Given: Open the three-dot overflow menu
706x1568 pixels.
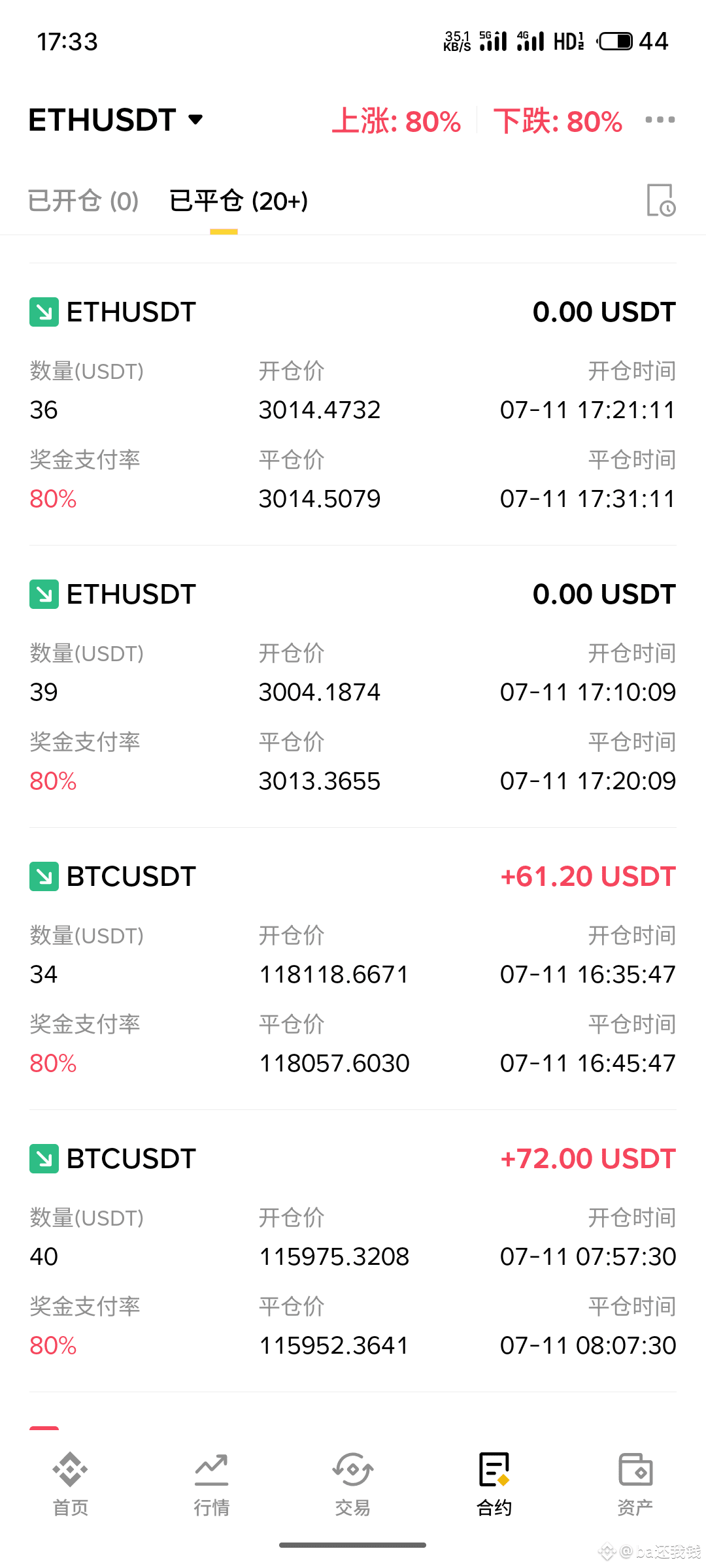Looking at the screenshot, I should (660, 120).
